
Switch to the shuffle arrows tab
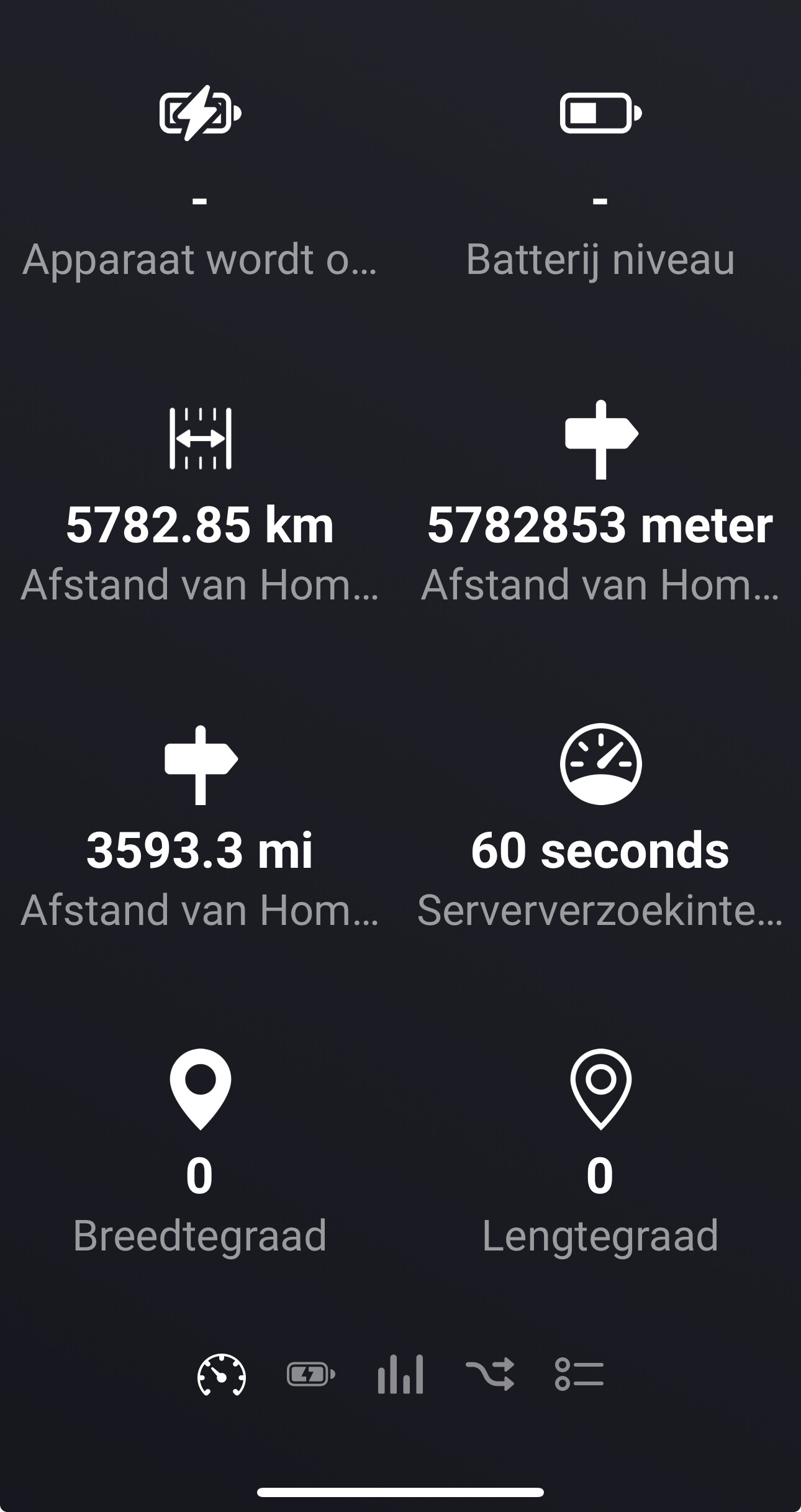(x=490, y=1374)
